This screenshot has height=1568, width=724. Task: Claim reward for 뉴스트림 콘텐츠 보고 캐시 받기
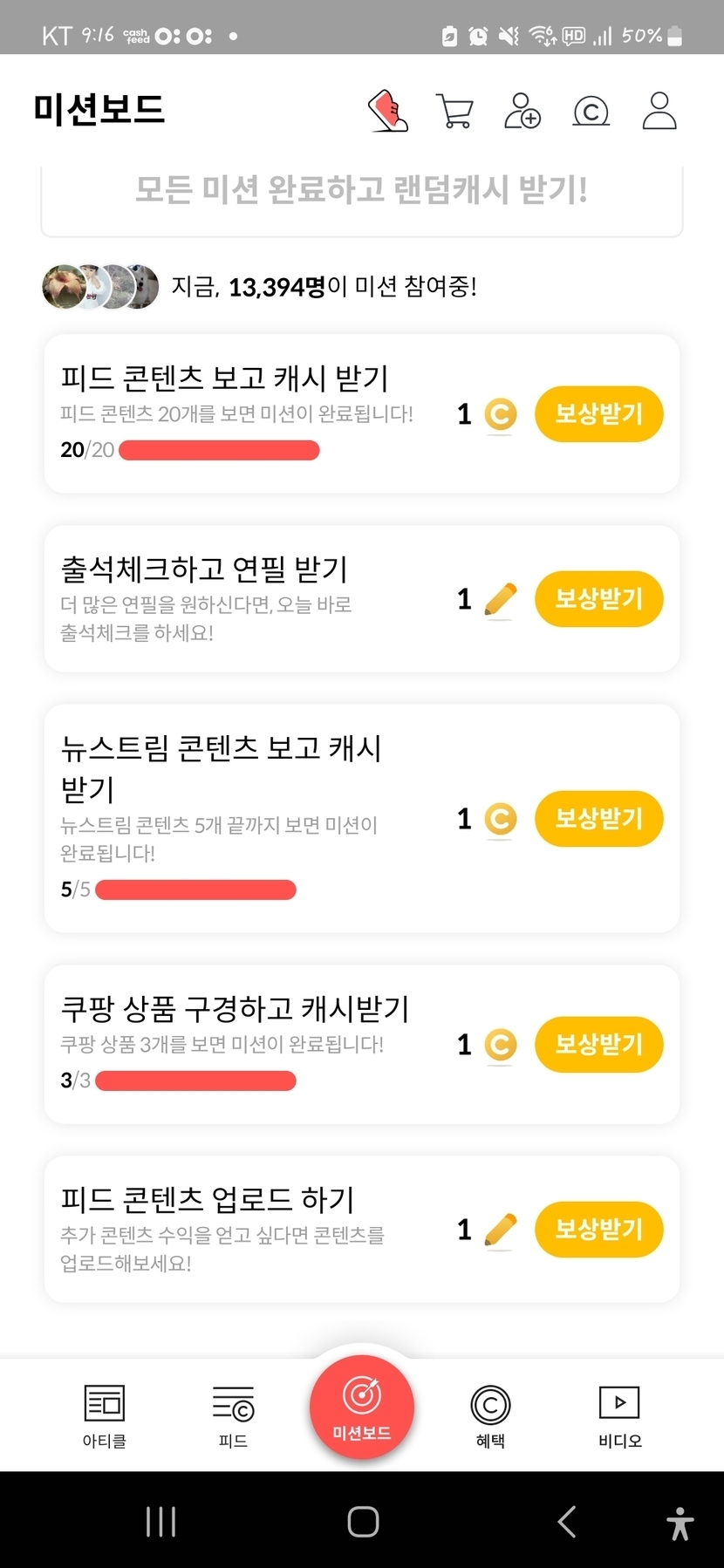(x=598, y=819)
